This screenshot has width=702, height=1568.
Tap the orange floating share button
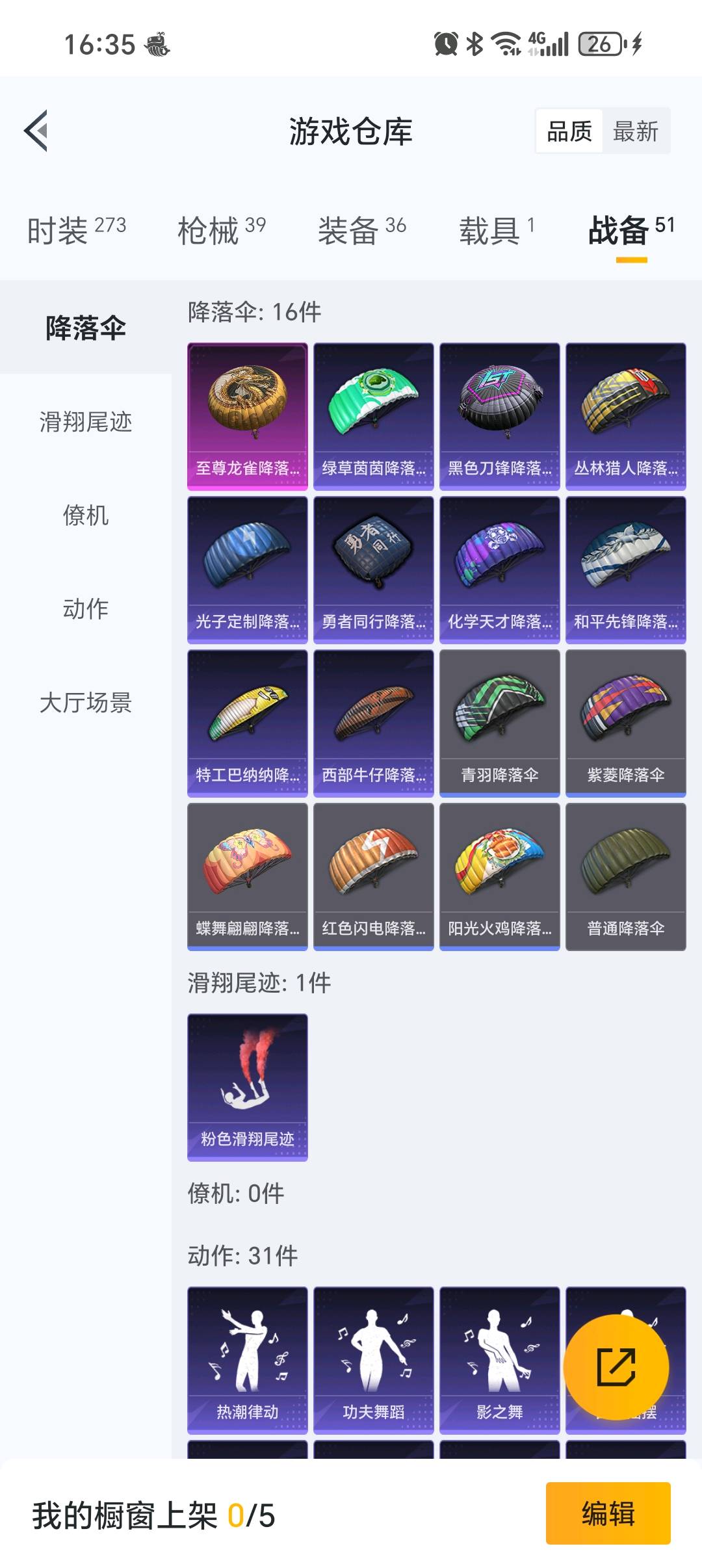pos(616,1367)
